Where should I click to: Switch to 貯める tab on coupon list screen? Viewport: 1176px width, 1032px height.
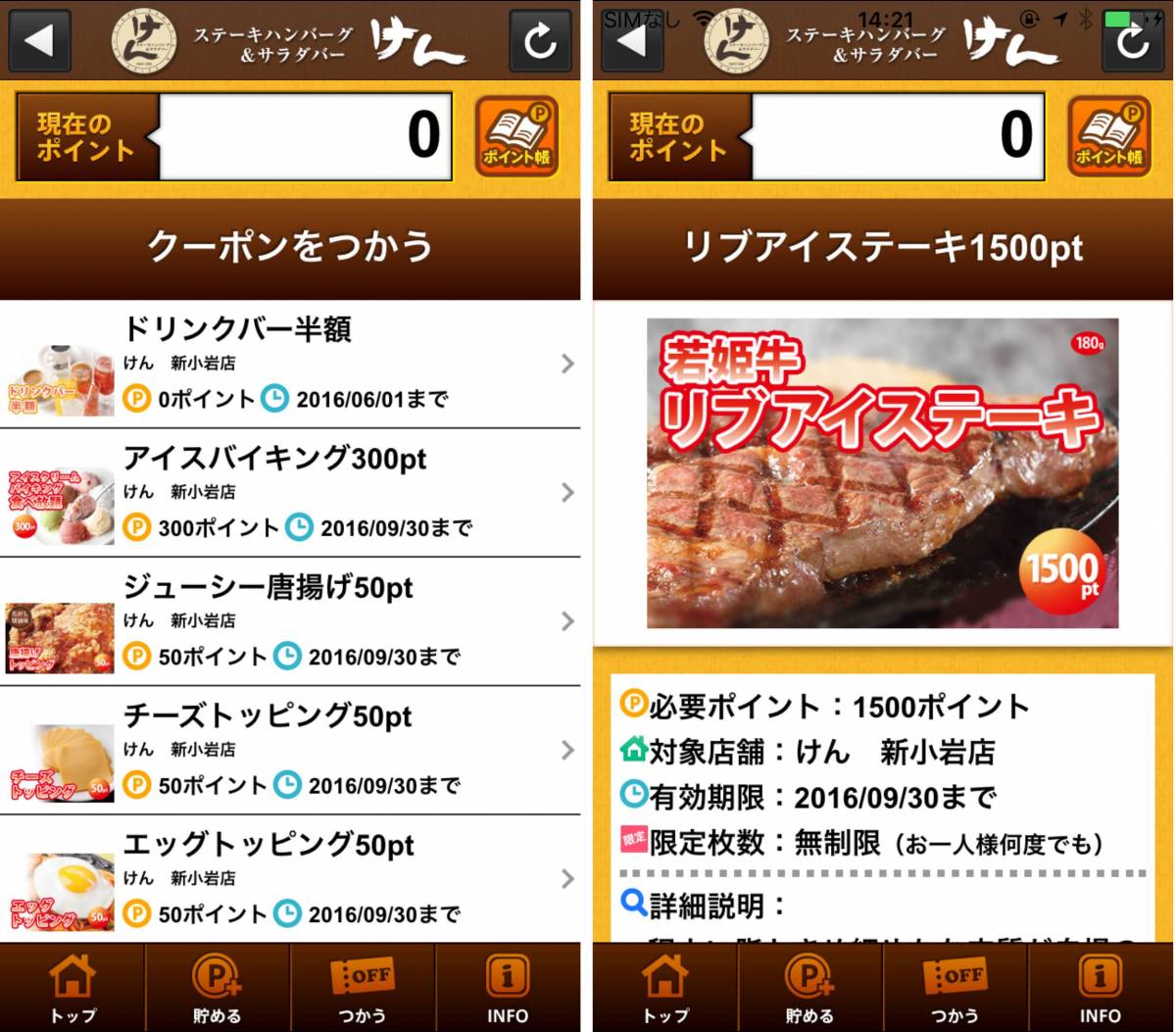(x=217, y=988)
